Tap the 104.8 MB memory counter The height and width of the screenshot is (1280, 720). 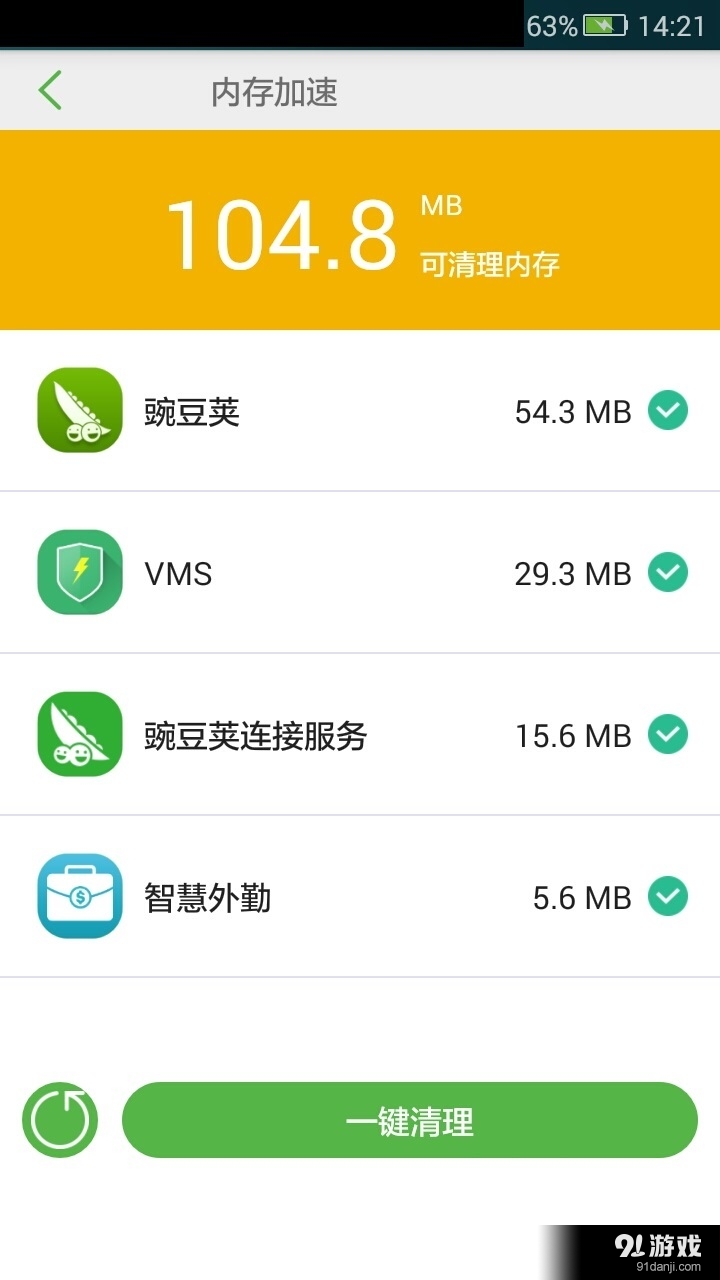283,228
